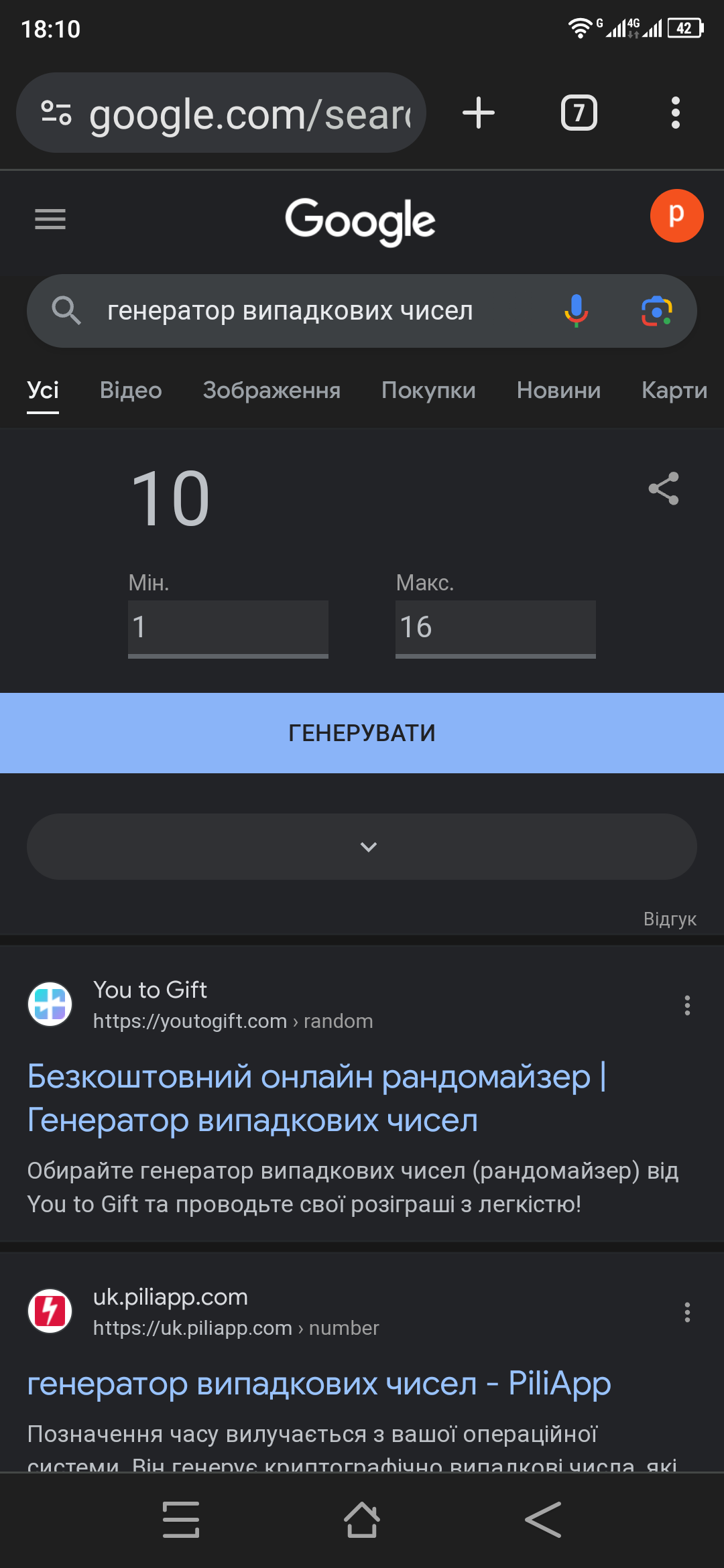Open the PiliApp random number generator result

coord(318,1384)
